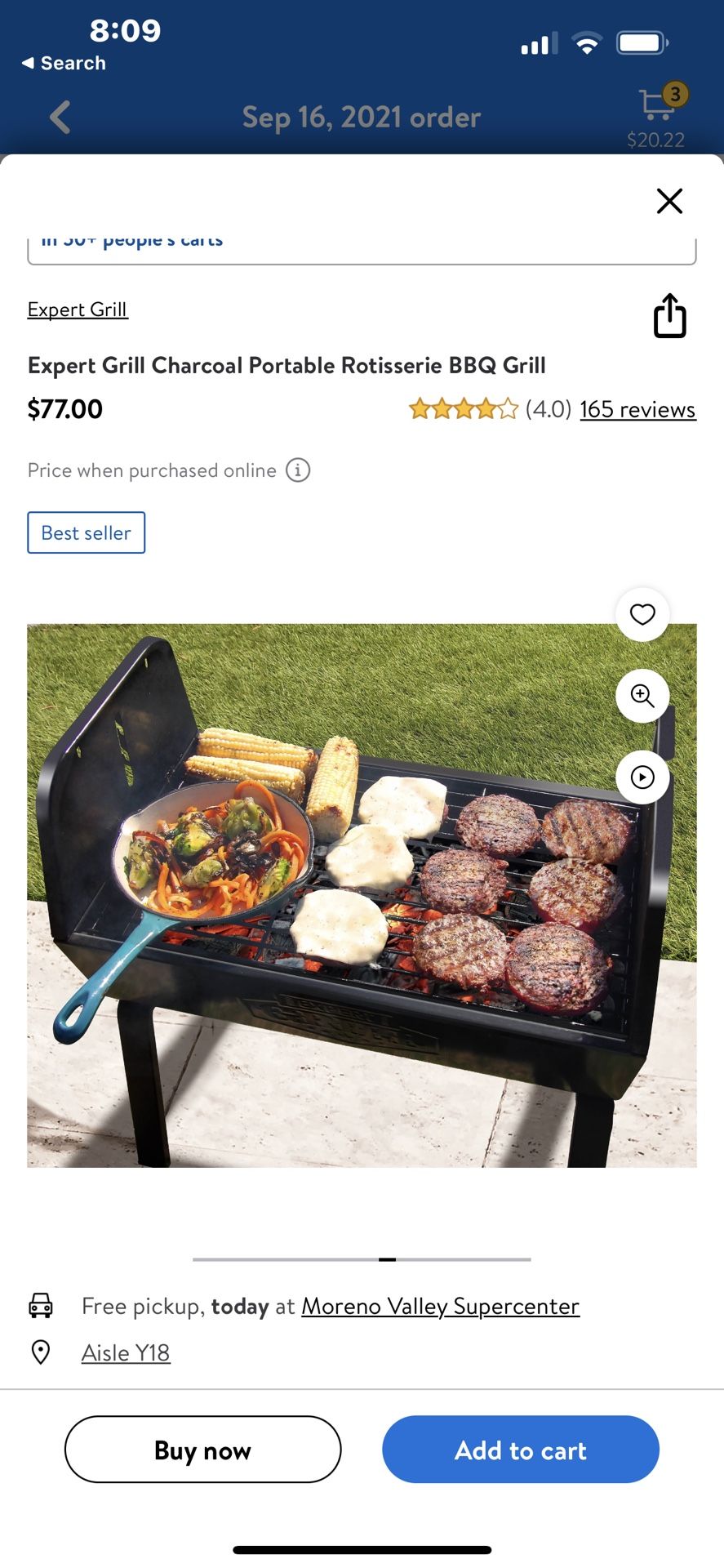Visit the Expert Grill brand page
724x1568 pixels.
tap(78, 310)
